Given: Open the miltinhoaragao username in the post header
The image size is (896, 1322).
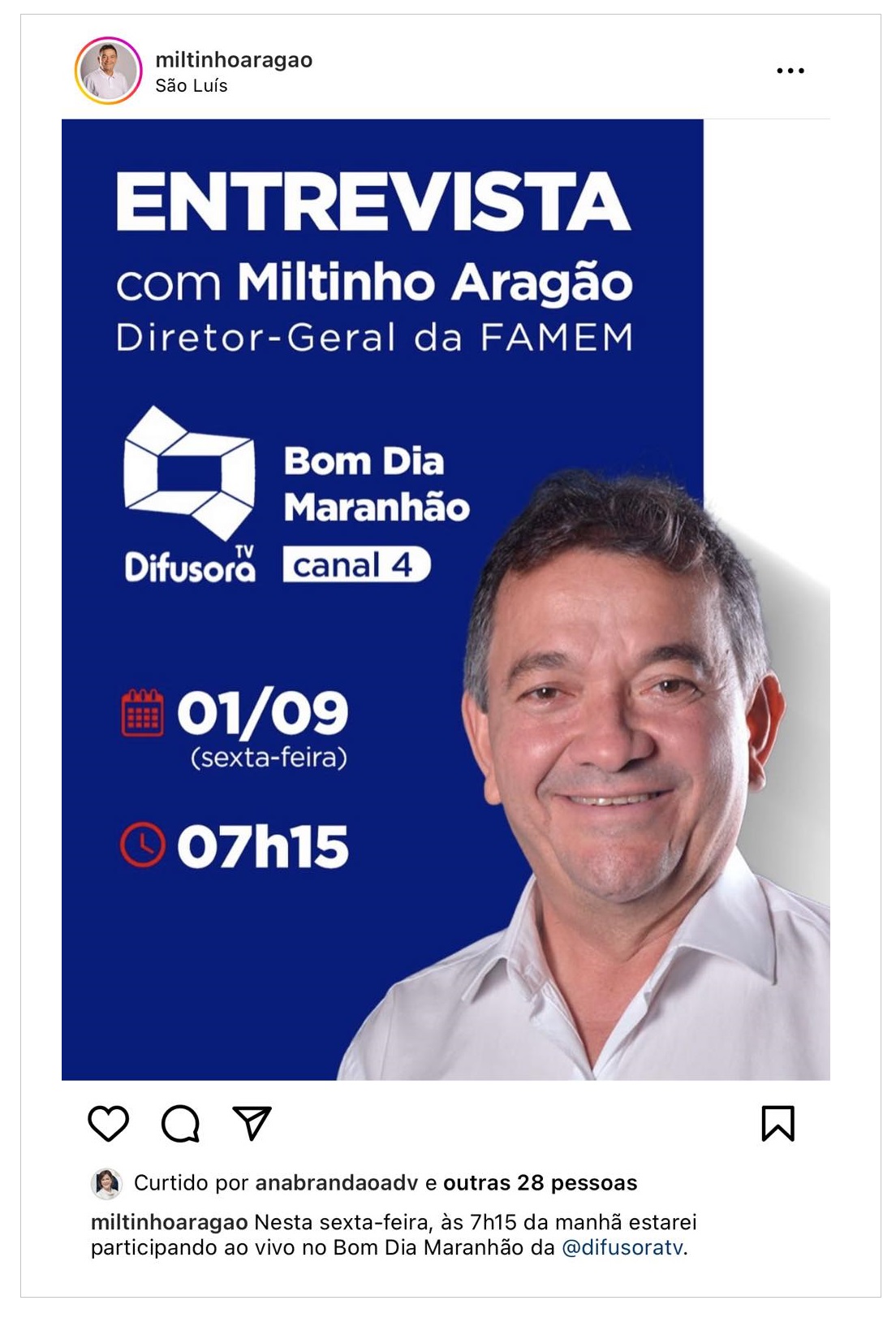Looking at the screenshot, I should [x=234, y=60].
